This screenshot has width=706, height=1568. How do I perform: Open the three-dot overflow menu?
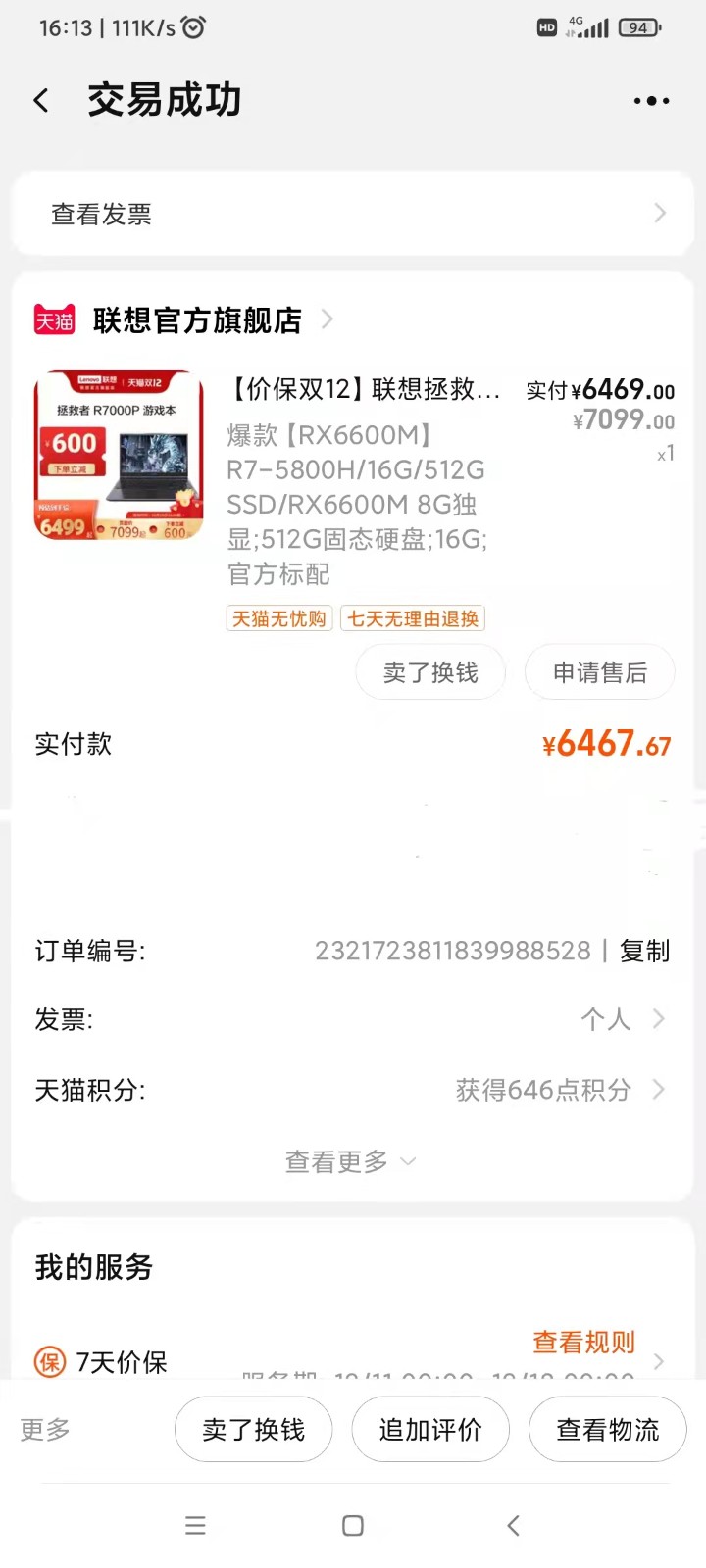651,101
